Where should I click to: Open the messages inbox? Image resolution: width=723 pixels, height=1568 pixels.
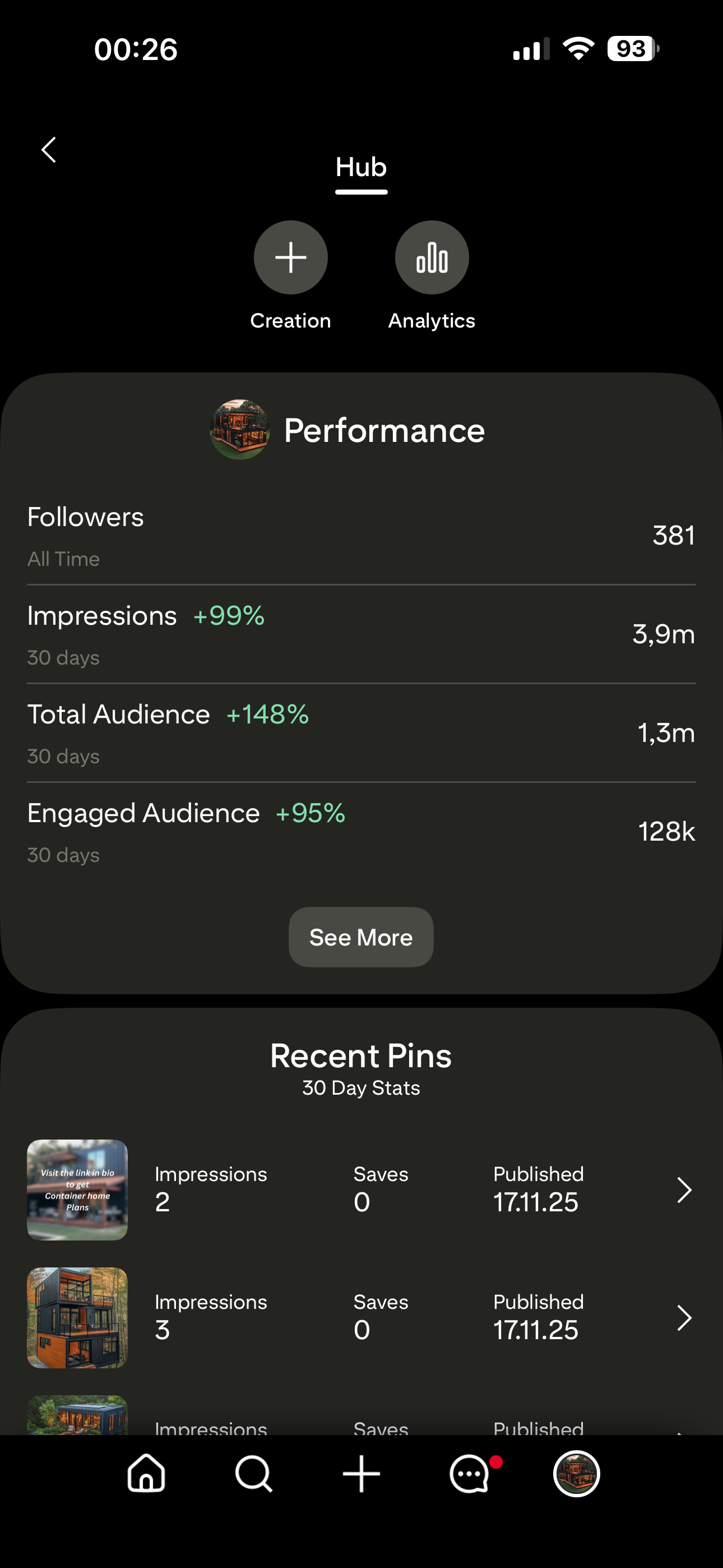pos(469,1474)
